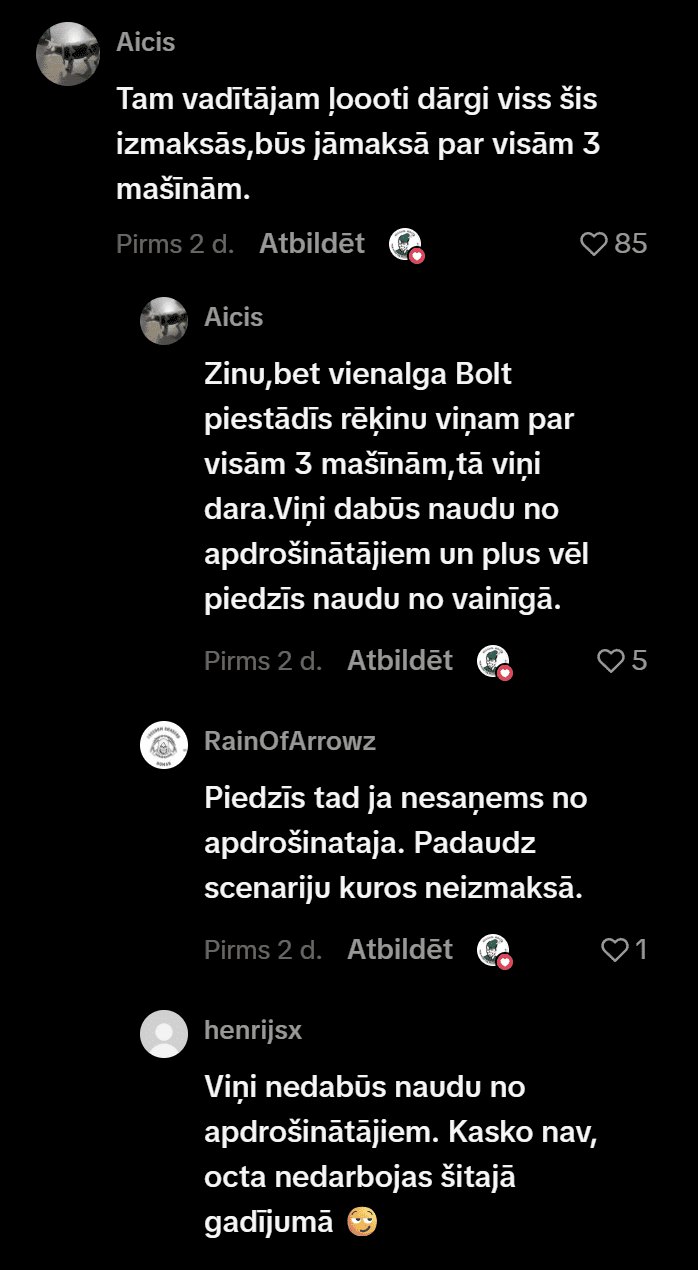Open the top Aicis comment's avatar
The image size is (698, 1270).
tap(68, 53)
